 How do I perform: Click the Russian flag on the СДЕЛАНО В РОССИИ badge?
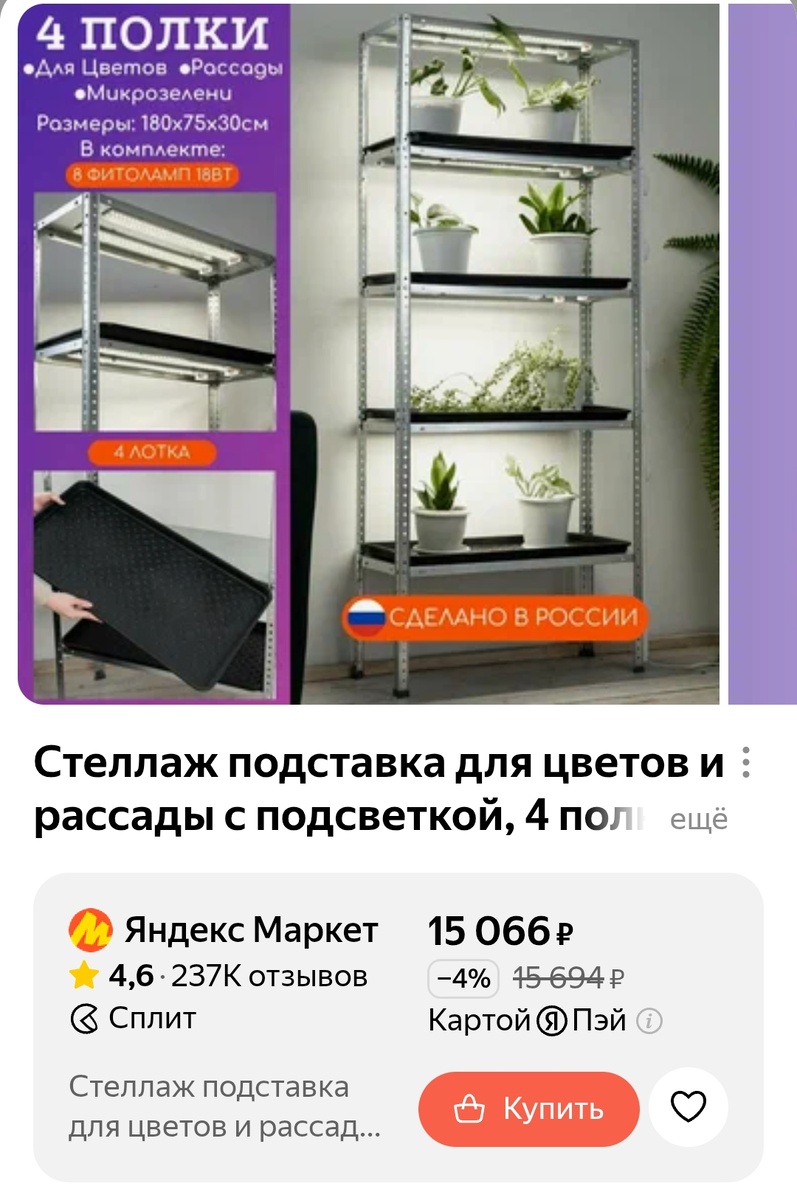point(368,618)
